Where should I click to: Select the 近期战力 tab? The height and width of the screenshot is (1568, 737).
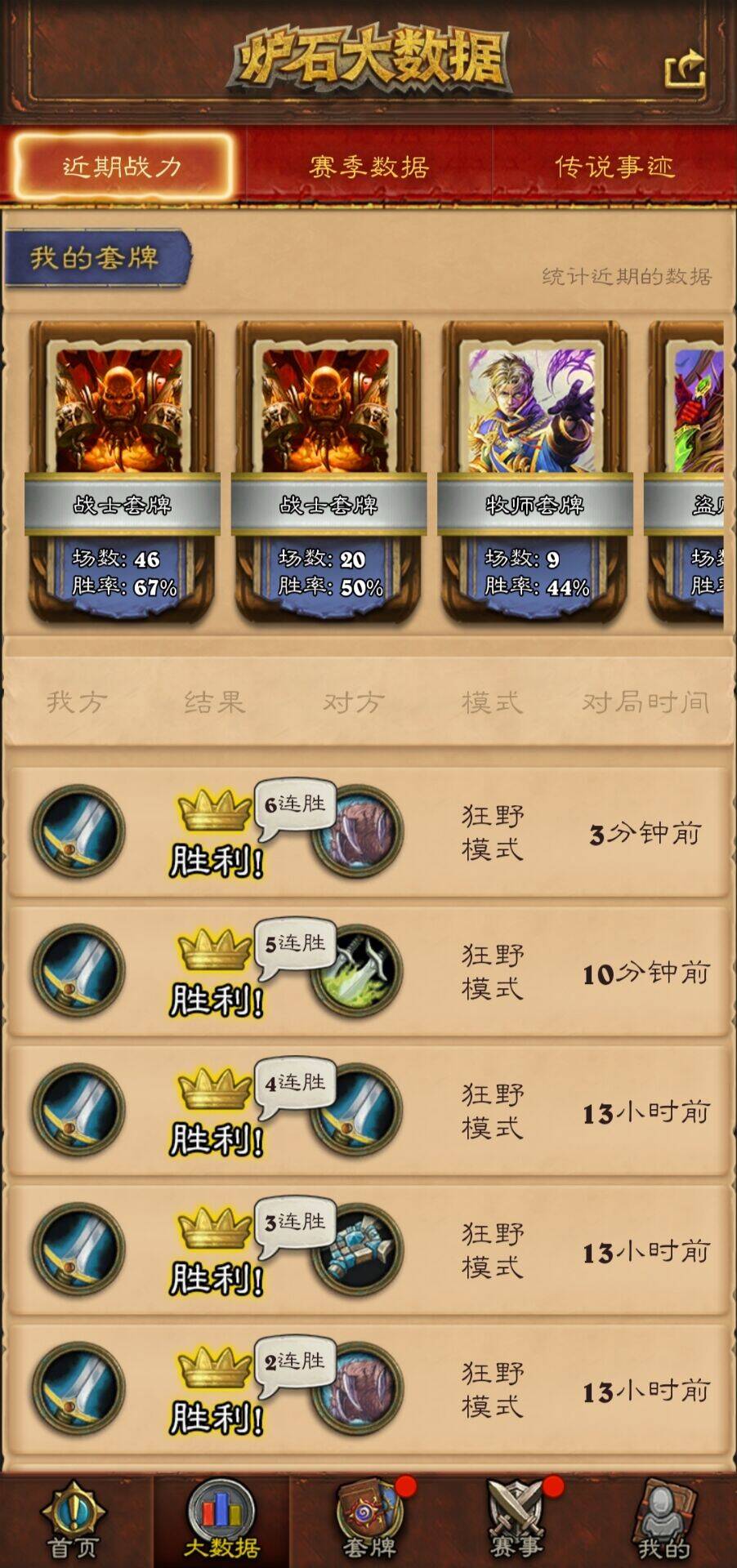coord(123,167)
